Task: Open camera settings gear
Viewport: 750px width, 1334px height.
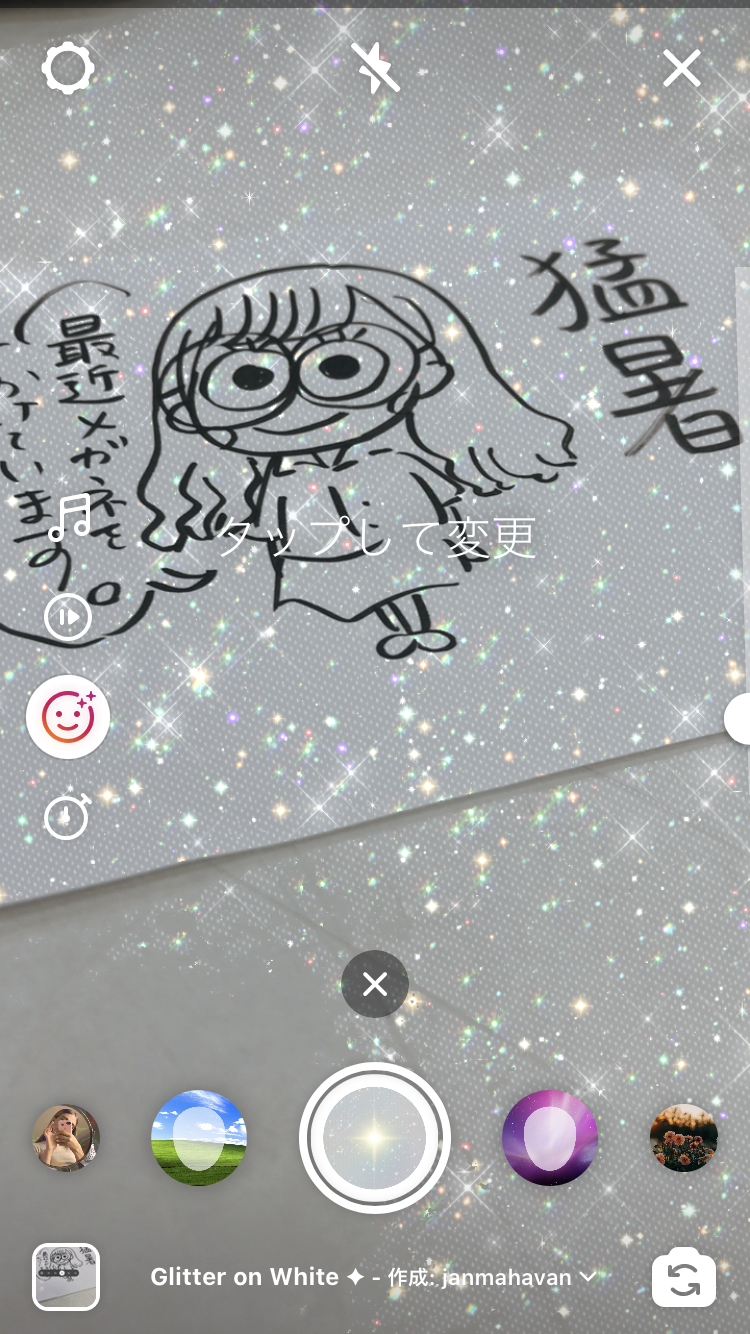Action: click(x=68, y=69)
